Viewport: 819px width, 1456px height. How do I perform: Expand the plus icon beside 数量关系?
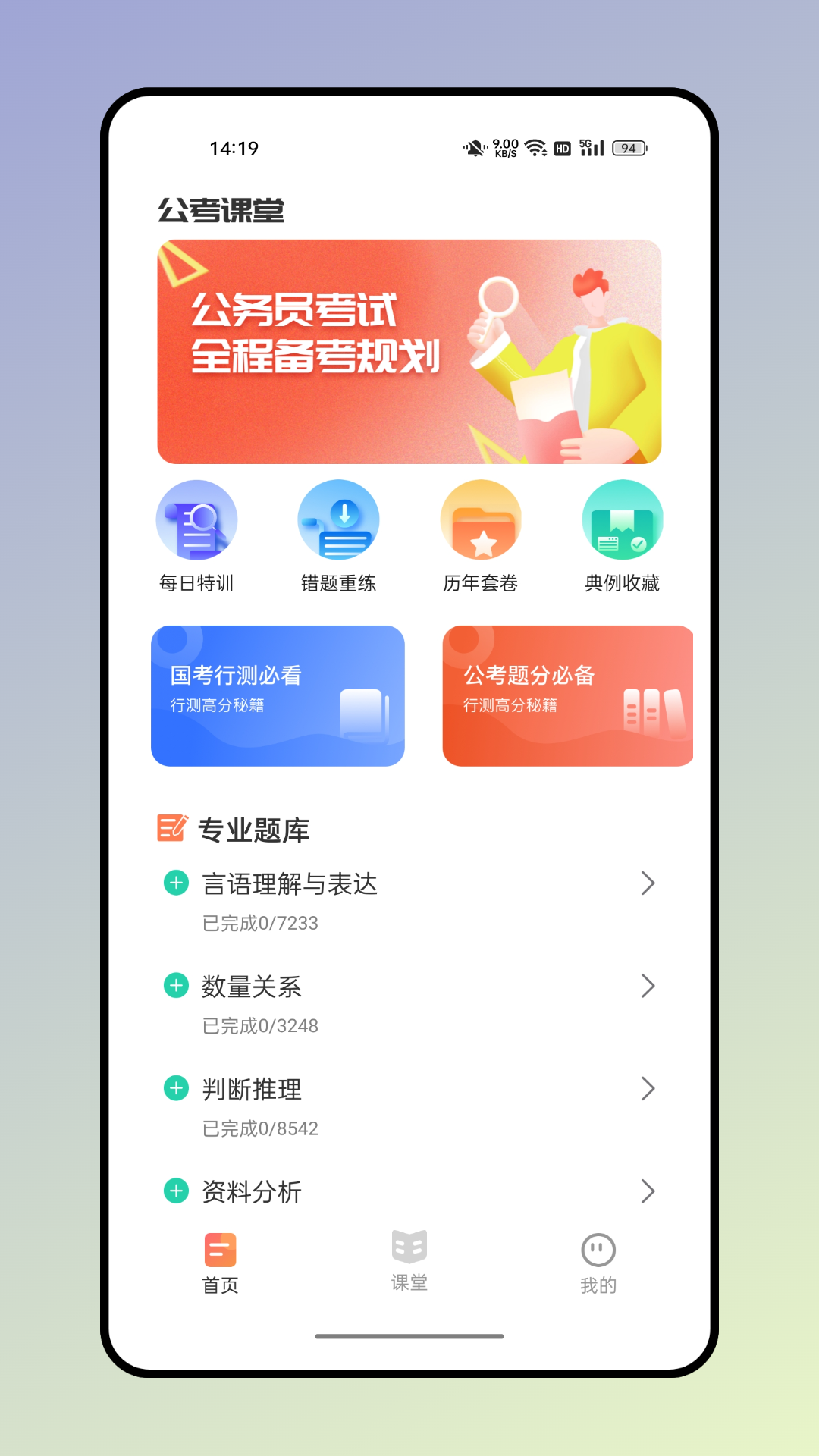click(x=176, y=986)
